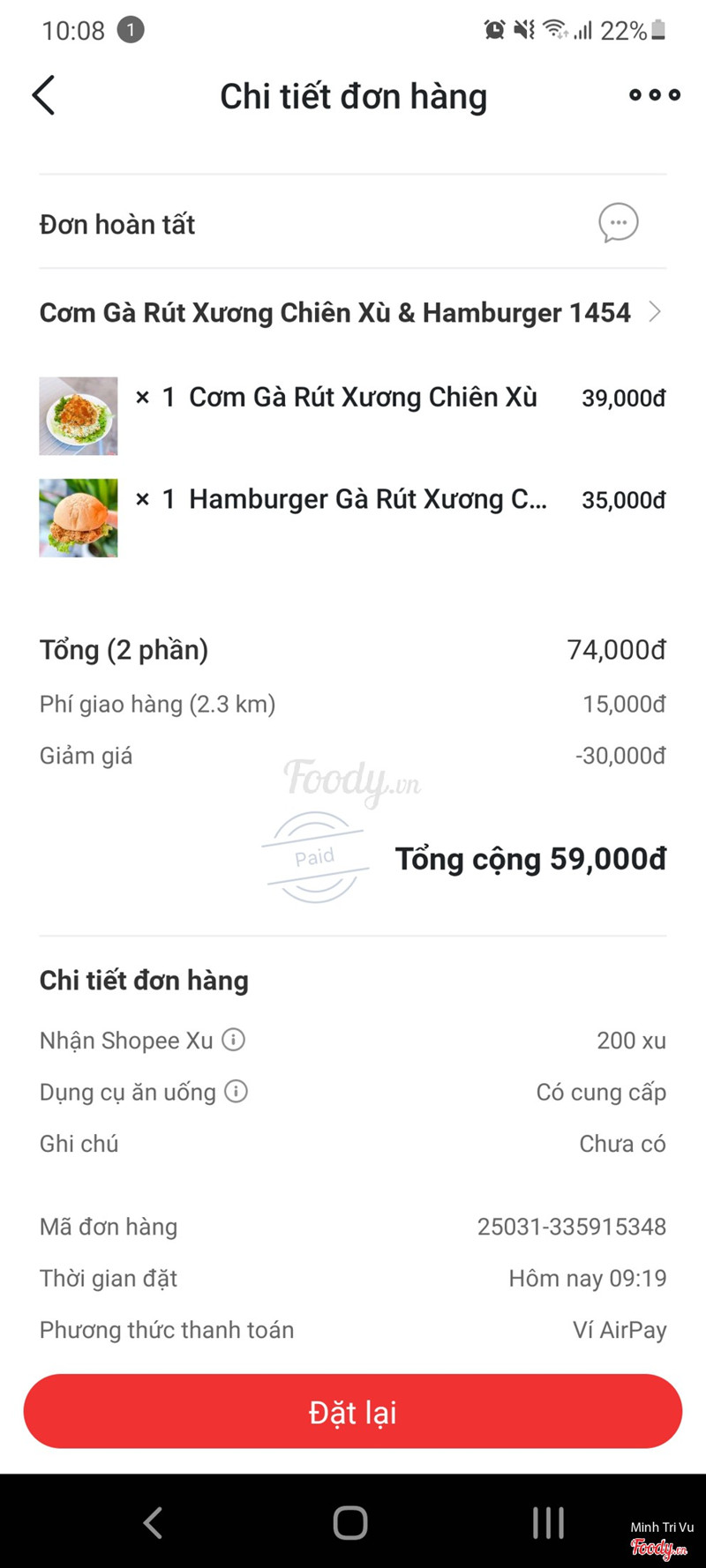Open the three-dot overflow menu

(654, 95)
